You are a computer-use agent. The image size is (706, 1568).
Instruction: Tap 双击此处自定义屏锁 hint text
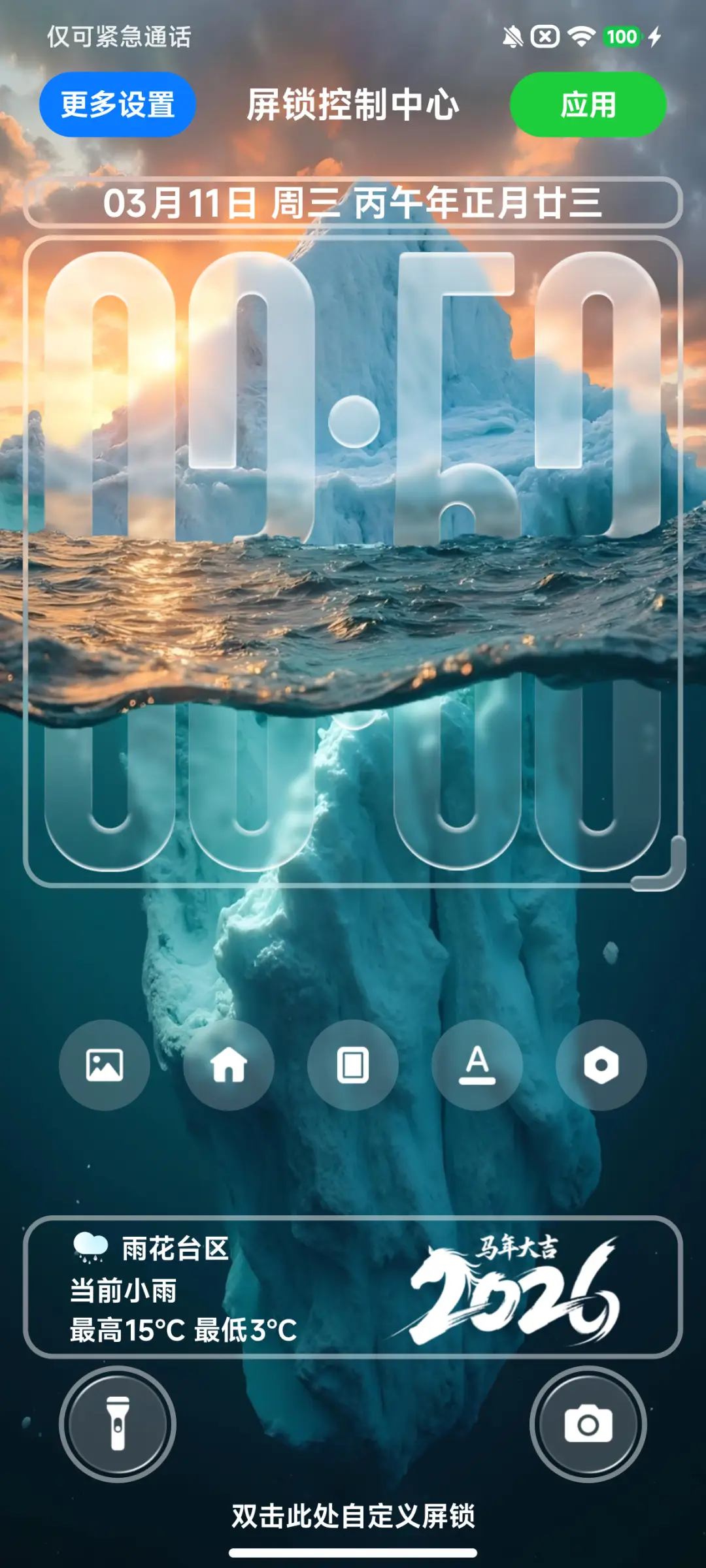[x=353, y=1516]
